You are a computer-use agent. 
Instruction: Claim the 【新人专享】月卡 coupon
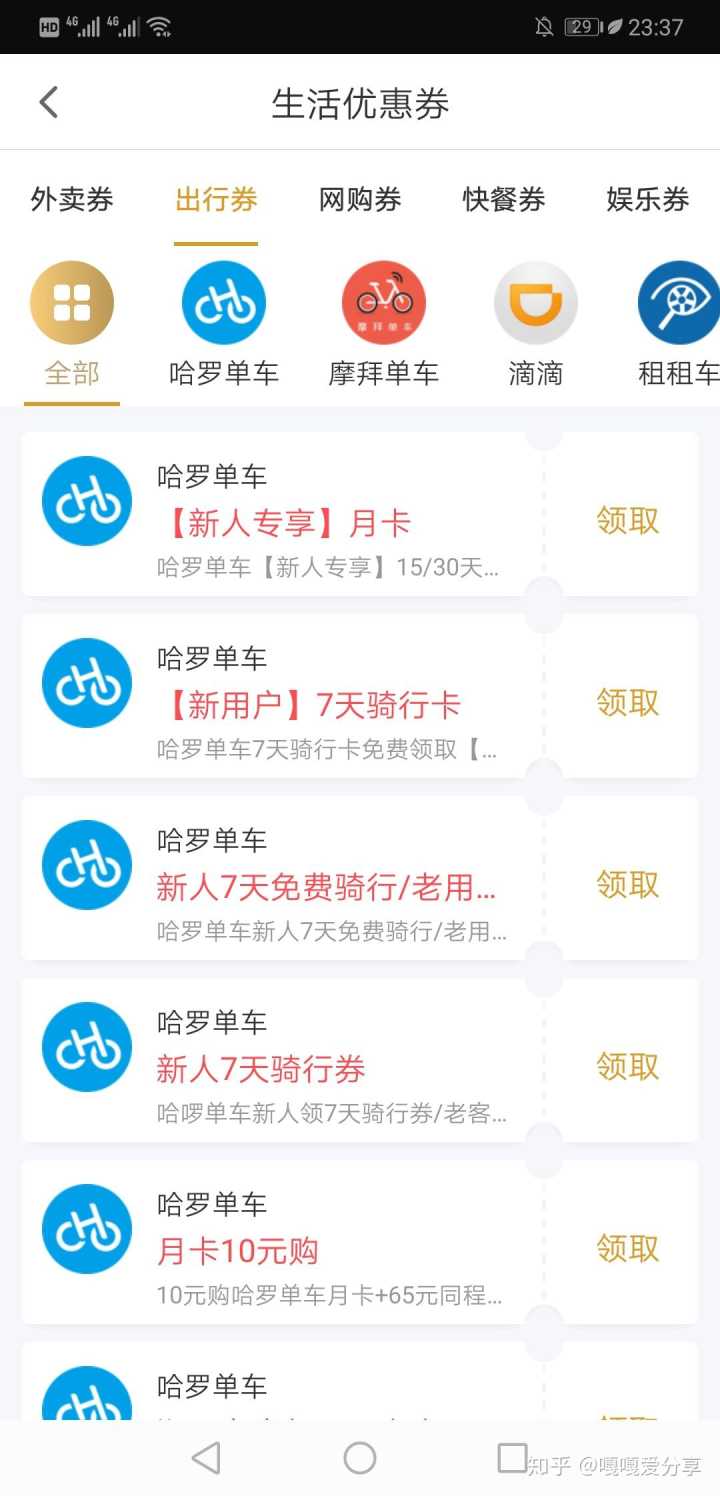click(x=627, y=520)
